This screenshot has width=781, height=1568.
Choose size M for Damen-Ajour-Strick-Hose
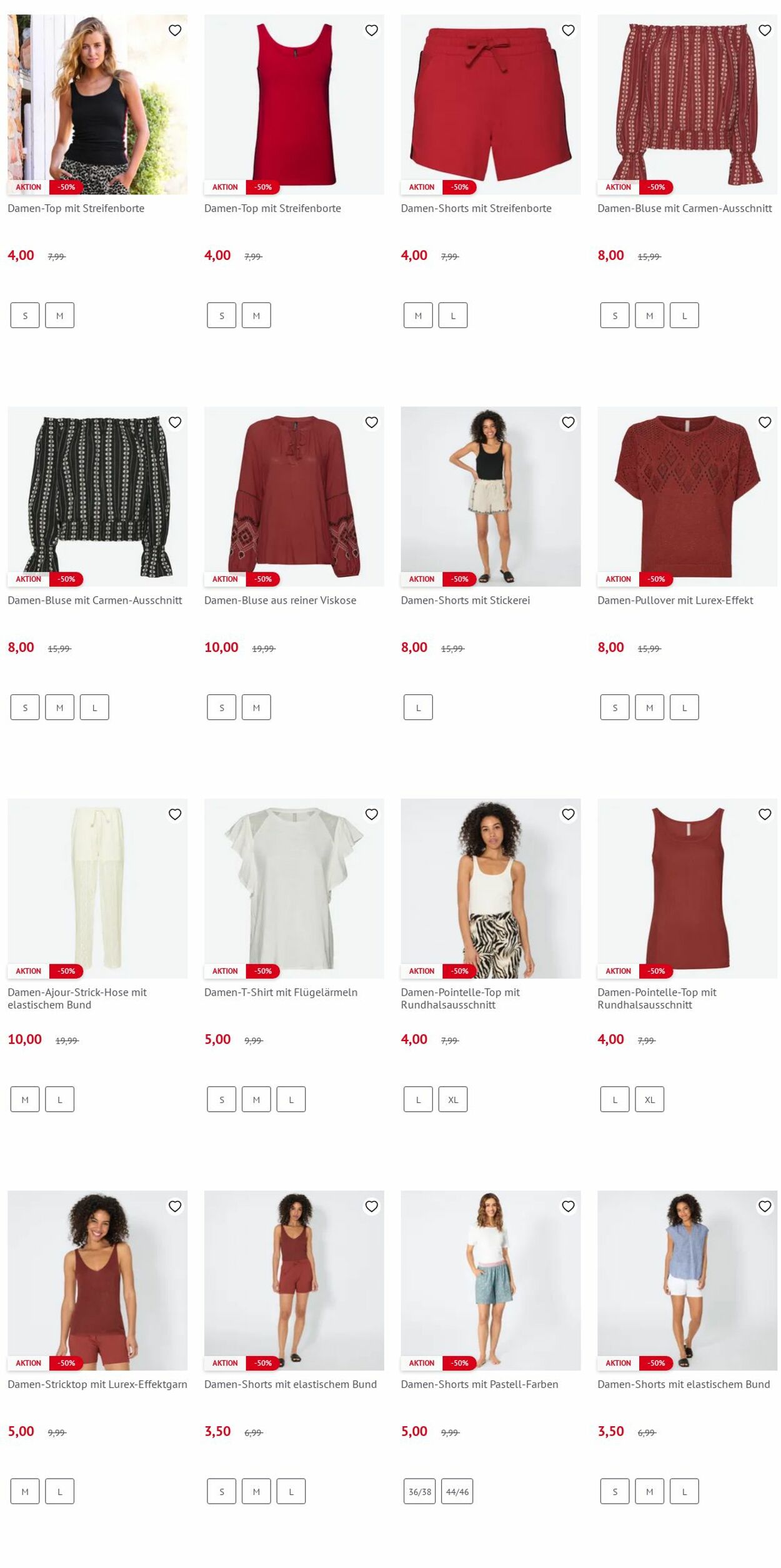click(x=25, y=1099)
